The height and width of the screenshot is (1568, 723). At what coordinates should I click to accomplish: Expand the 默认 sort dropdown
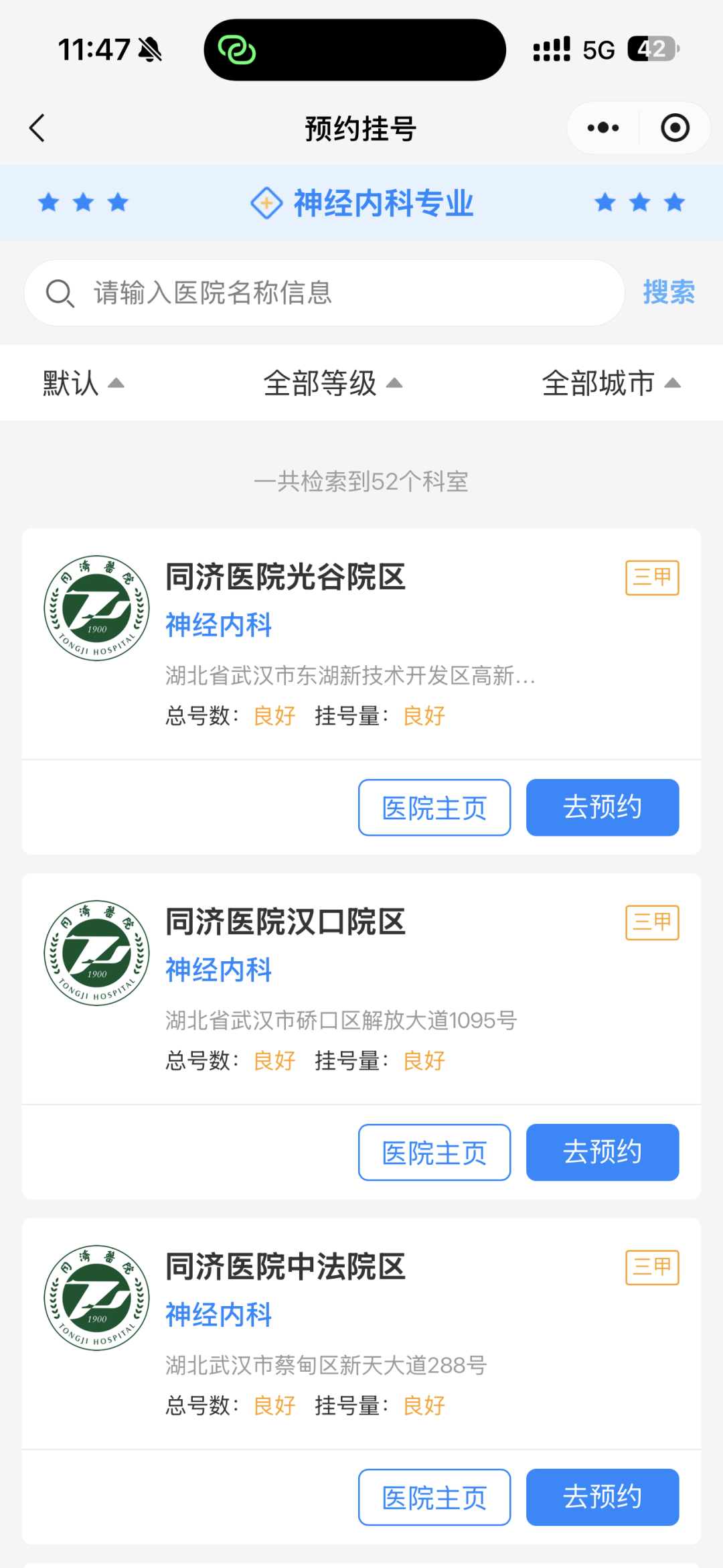[x=83, y=383]
